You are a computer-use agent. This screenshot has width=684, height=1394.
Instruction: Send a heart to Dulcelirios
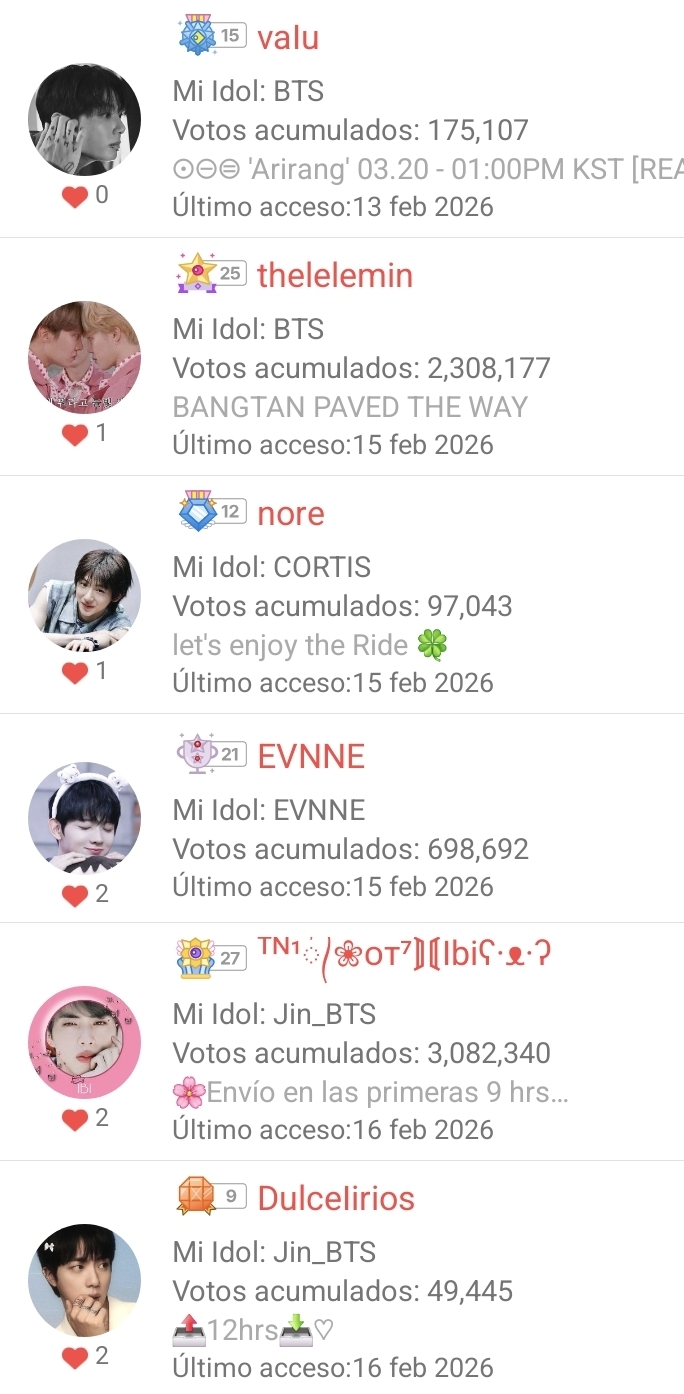[x=75, y=1357]
